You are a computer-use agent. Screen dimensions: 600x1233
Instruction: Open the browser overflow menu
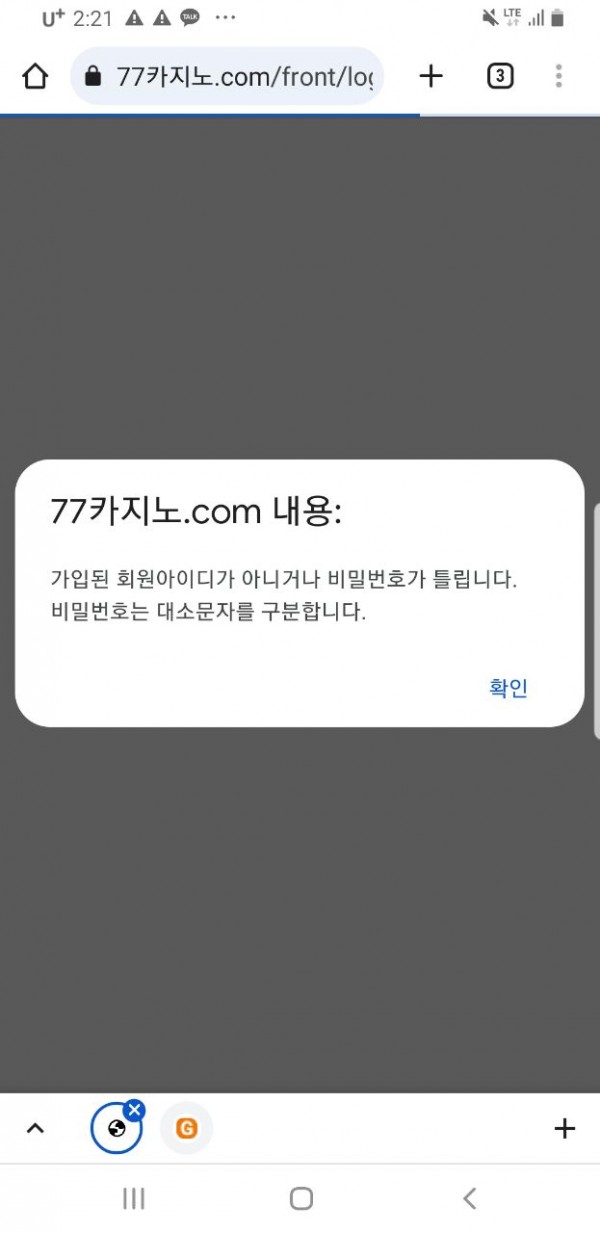[x=558, y=76]
